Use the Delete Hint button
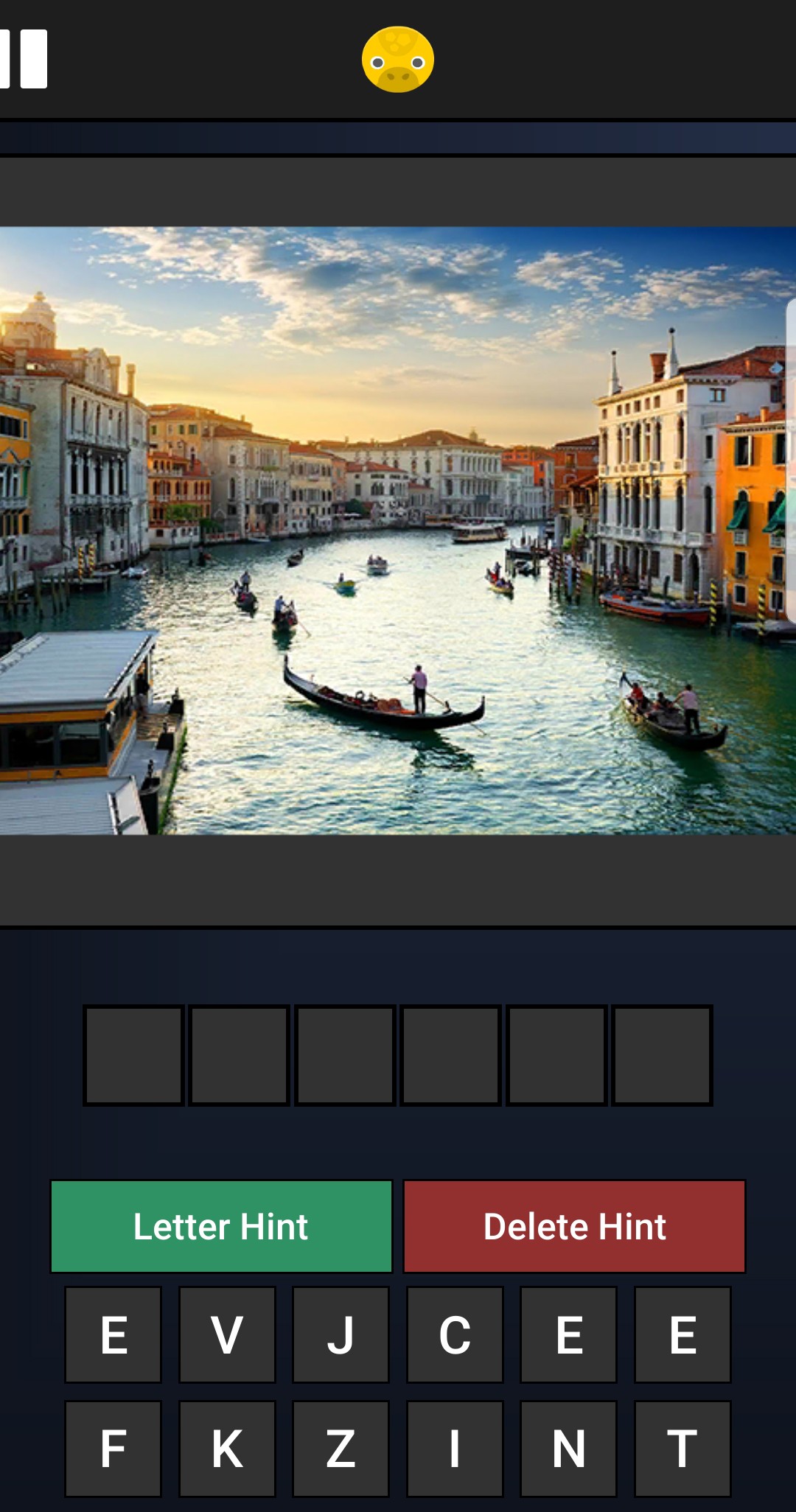The width and height of the screenshot is (796, 1512). pyautogui.click(x=575, y=1227)
